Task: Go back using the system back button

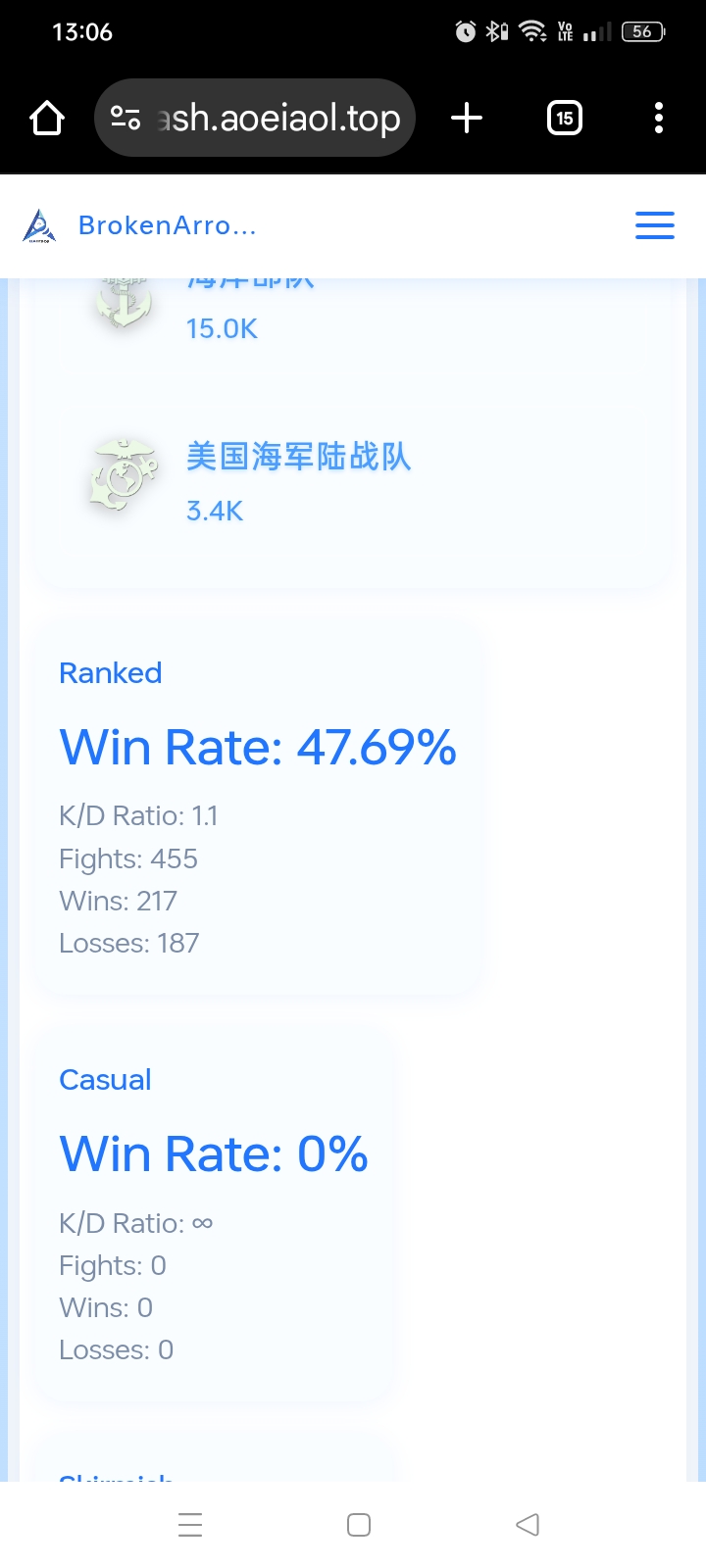Action: pos(528,1525)
